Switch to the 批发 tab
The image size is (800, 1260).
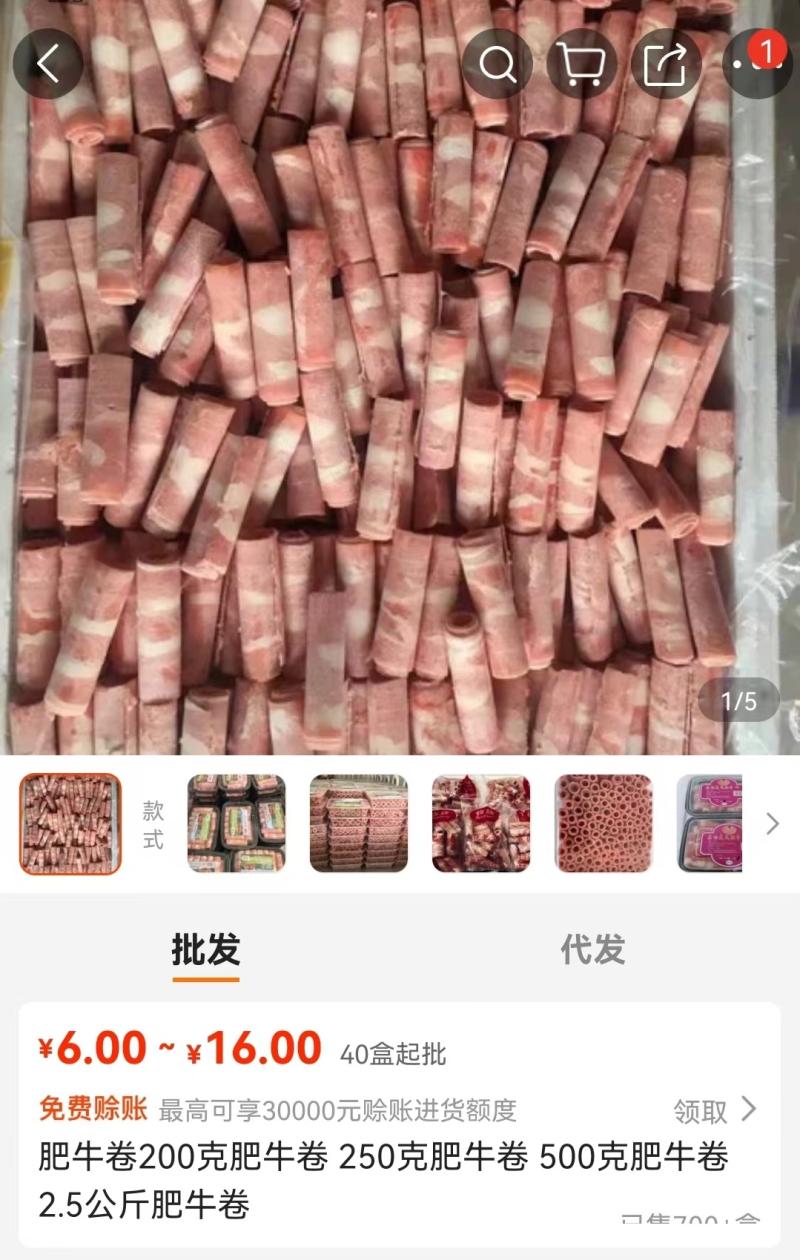click(x=206, y=950)
